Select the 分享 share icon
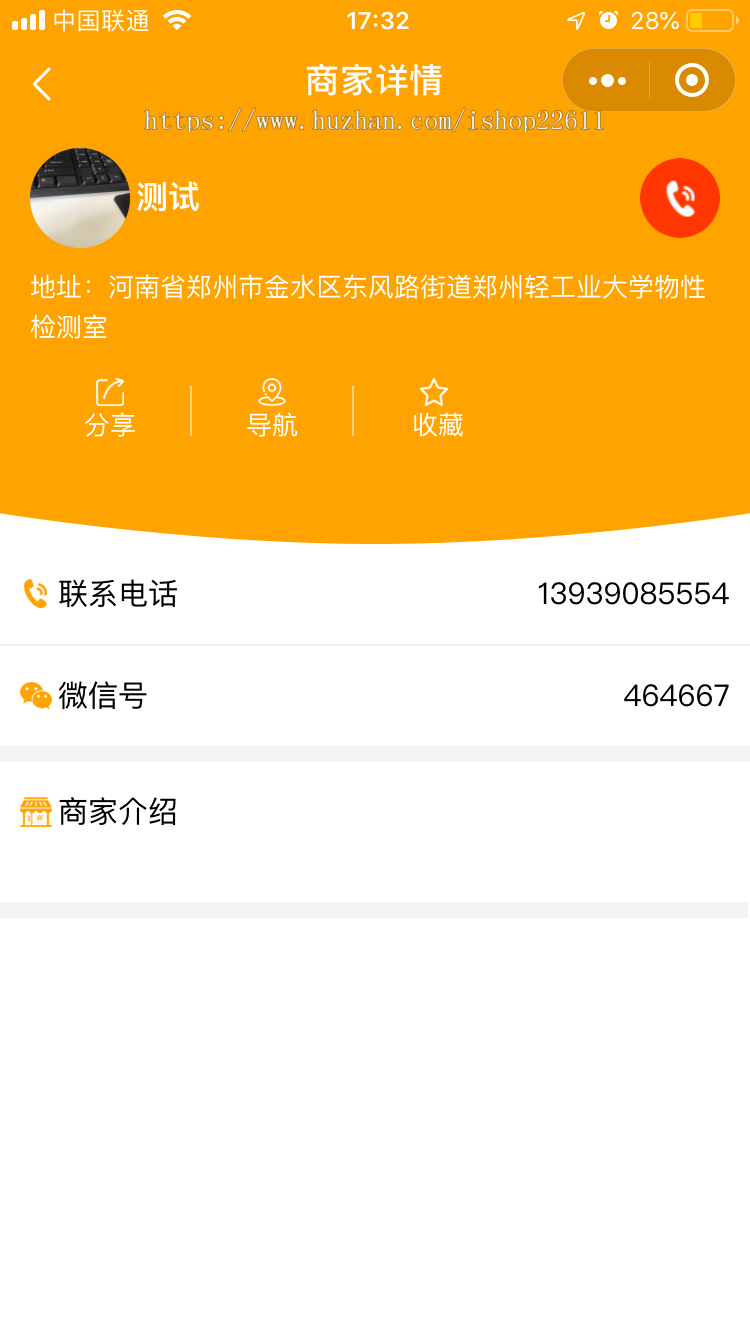Screen dimensions: 750x1334 point(110,405)
